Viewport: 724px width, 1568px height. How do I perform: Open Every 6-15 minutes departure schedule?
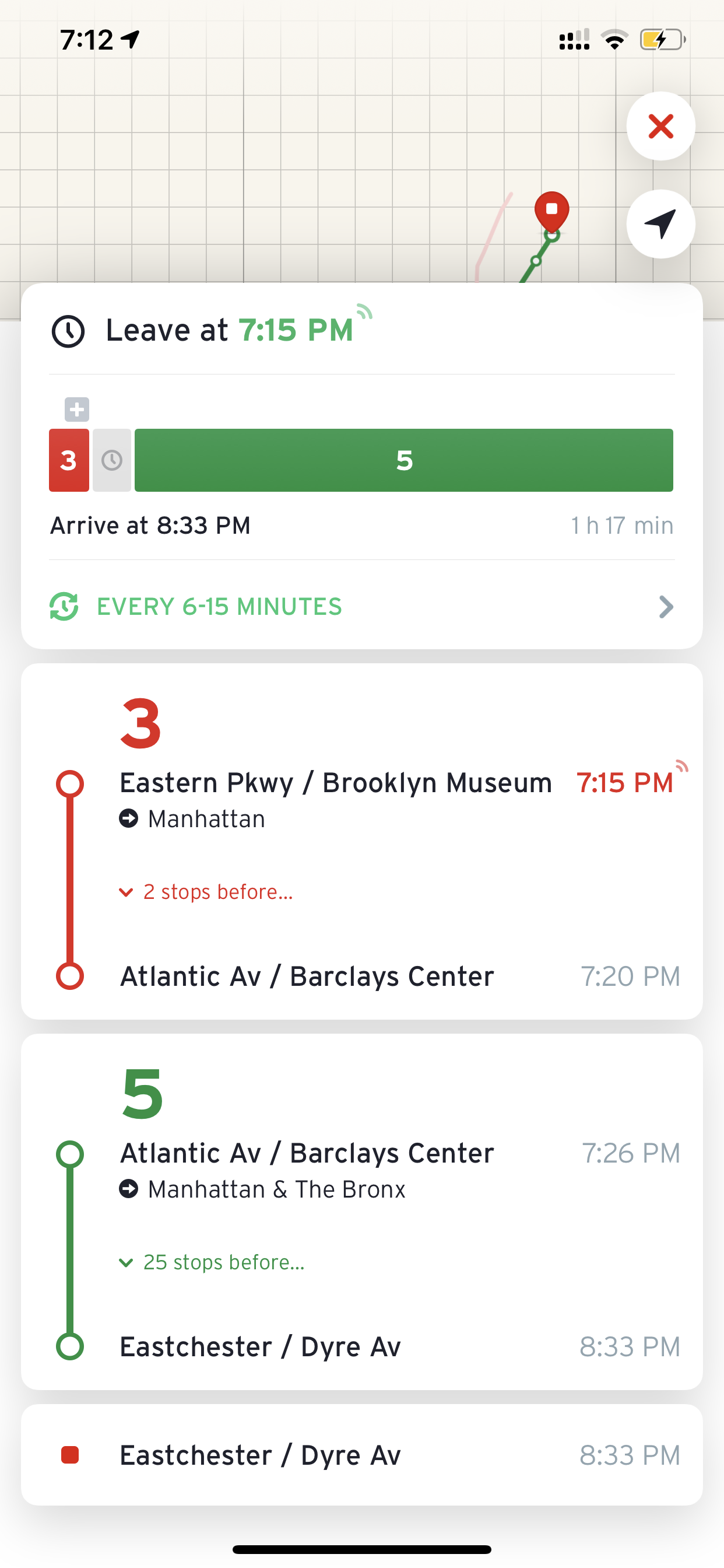tap(361, 607)
